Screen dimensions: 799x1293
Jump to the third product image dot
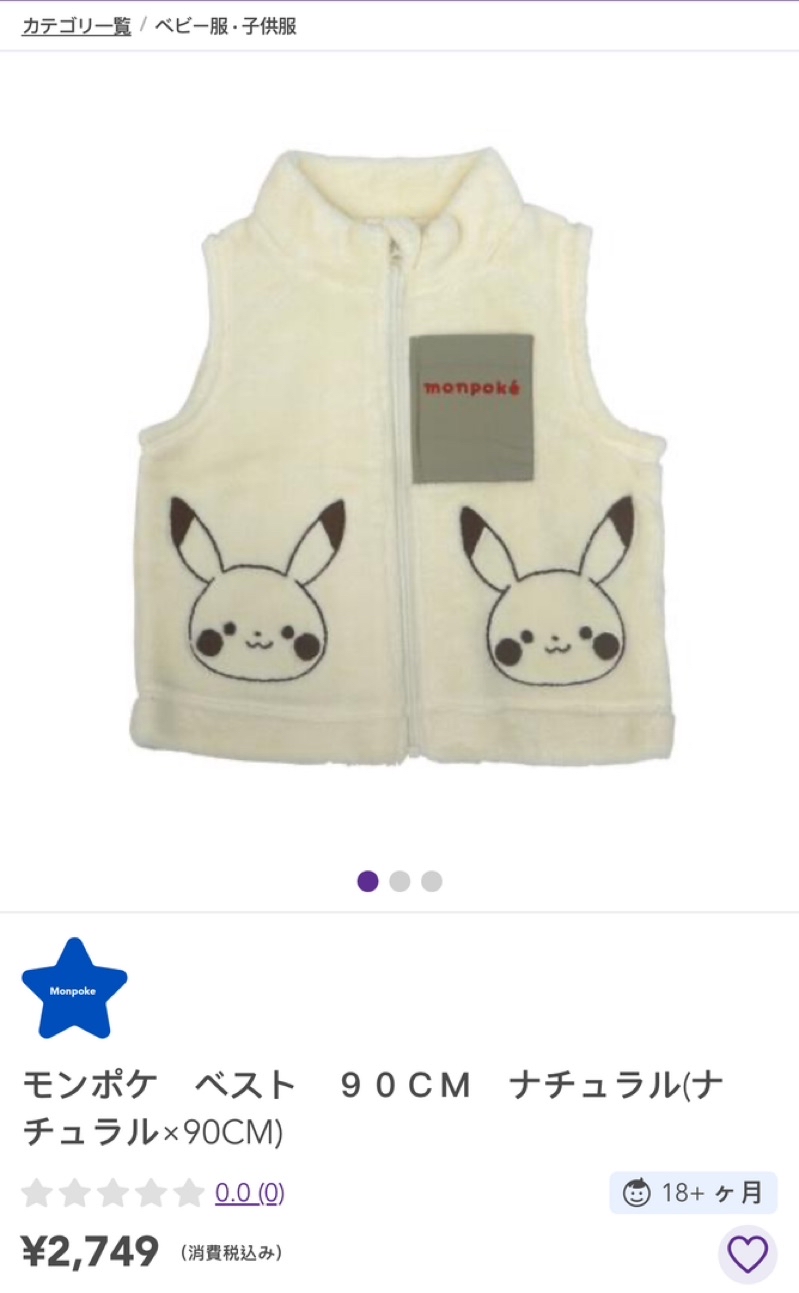(432, 881)
